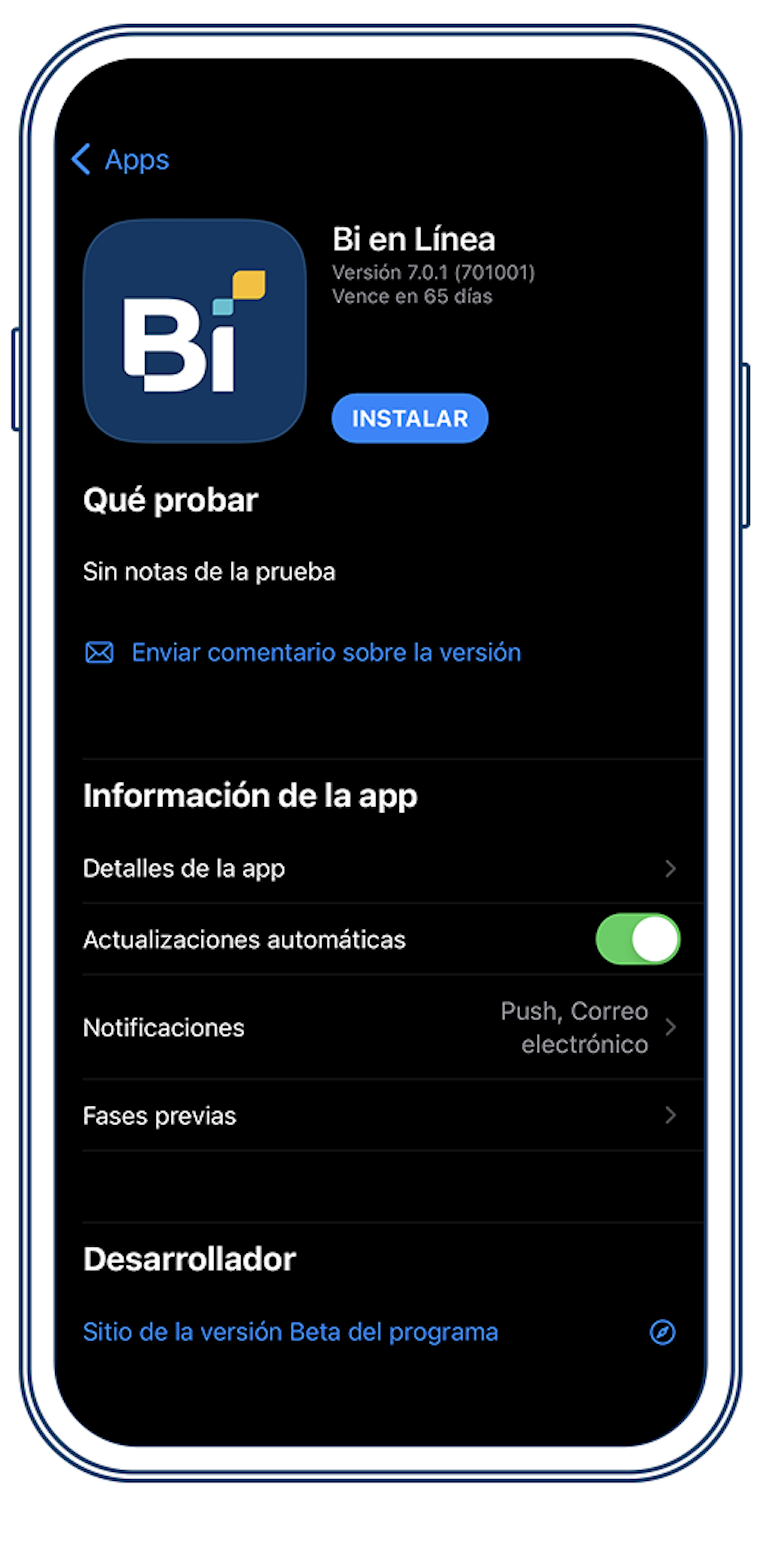762x1564 pixels.
Task: Disable Actualizaciones automáticas switch
Action: point(638,940)
